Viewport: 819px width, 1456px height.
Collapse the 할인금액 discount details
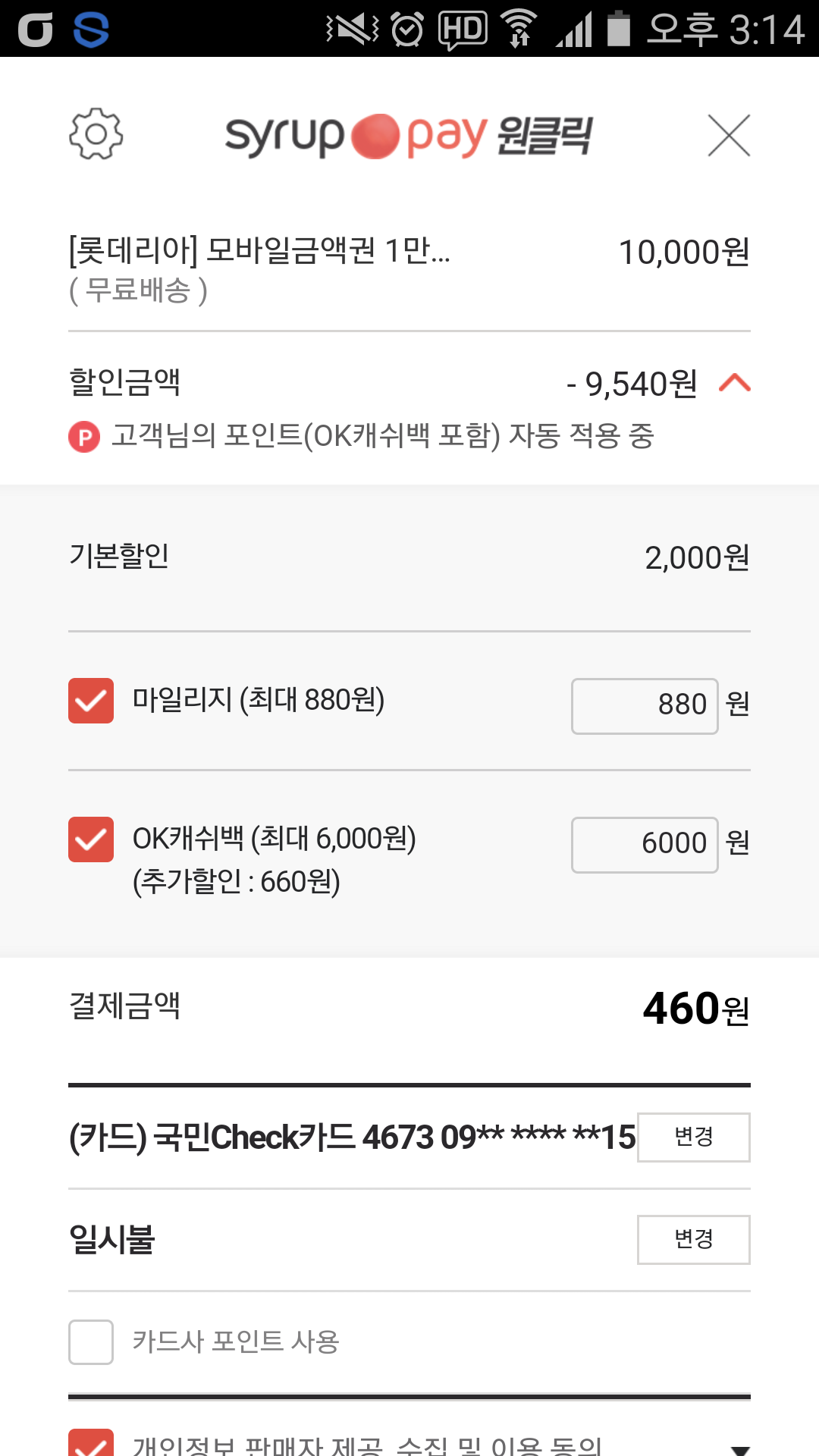click(x=734, y=383)
